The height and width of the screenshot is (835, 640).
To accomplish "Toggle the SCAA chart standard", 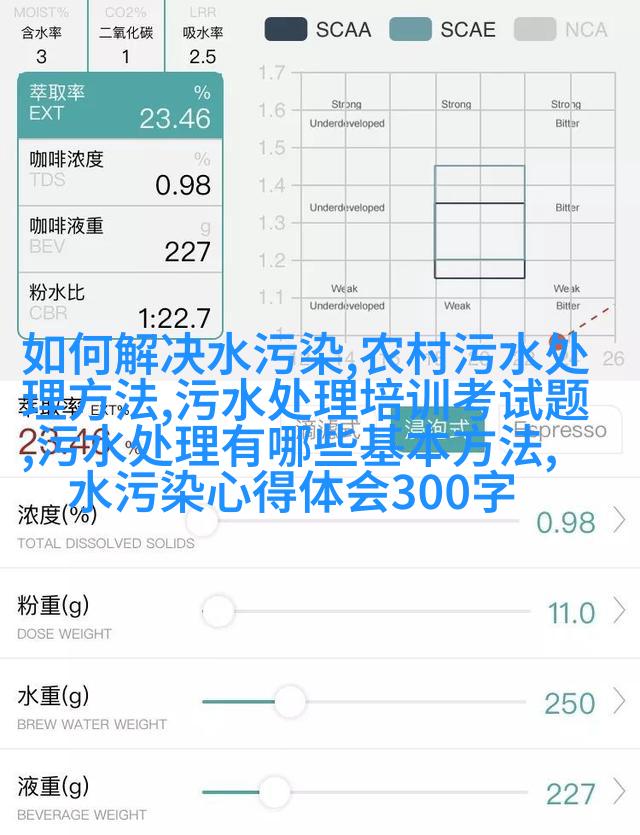I will point(316,29).
